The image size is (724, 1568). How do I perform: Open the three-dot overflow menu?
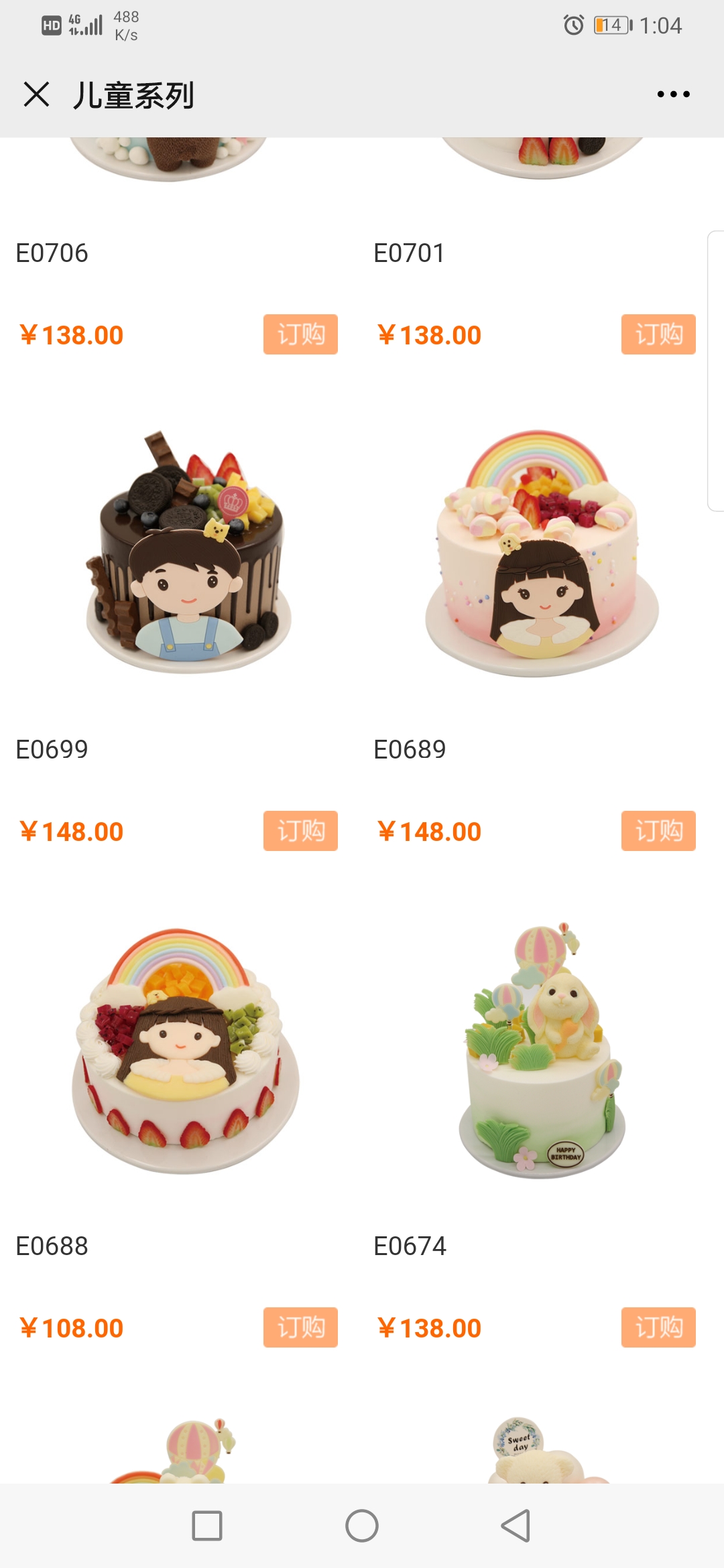tap(673, 94)
